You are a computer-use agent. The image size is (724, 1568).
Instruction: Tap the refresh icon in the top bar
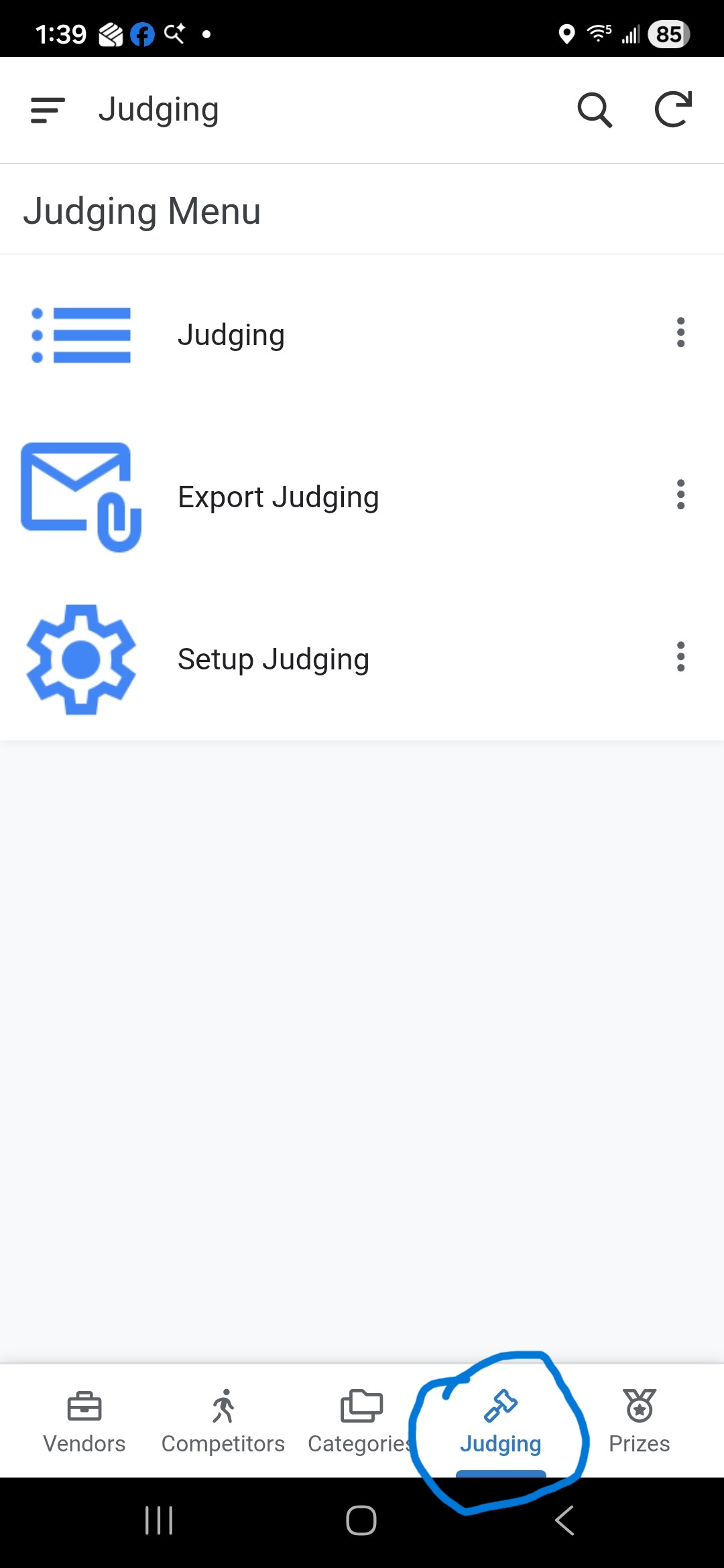point(673,110)
